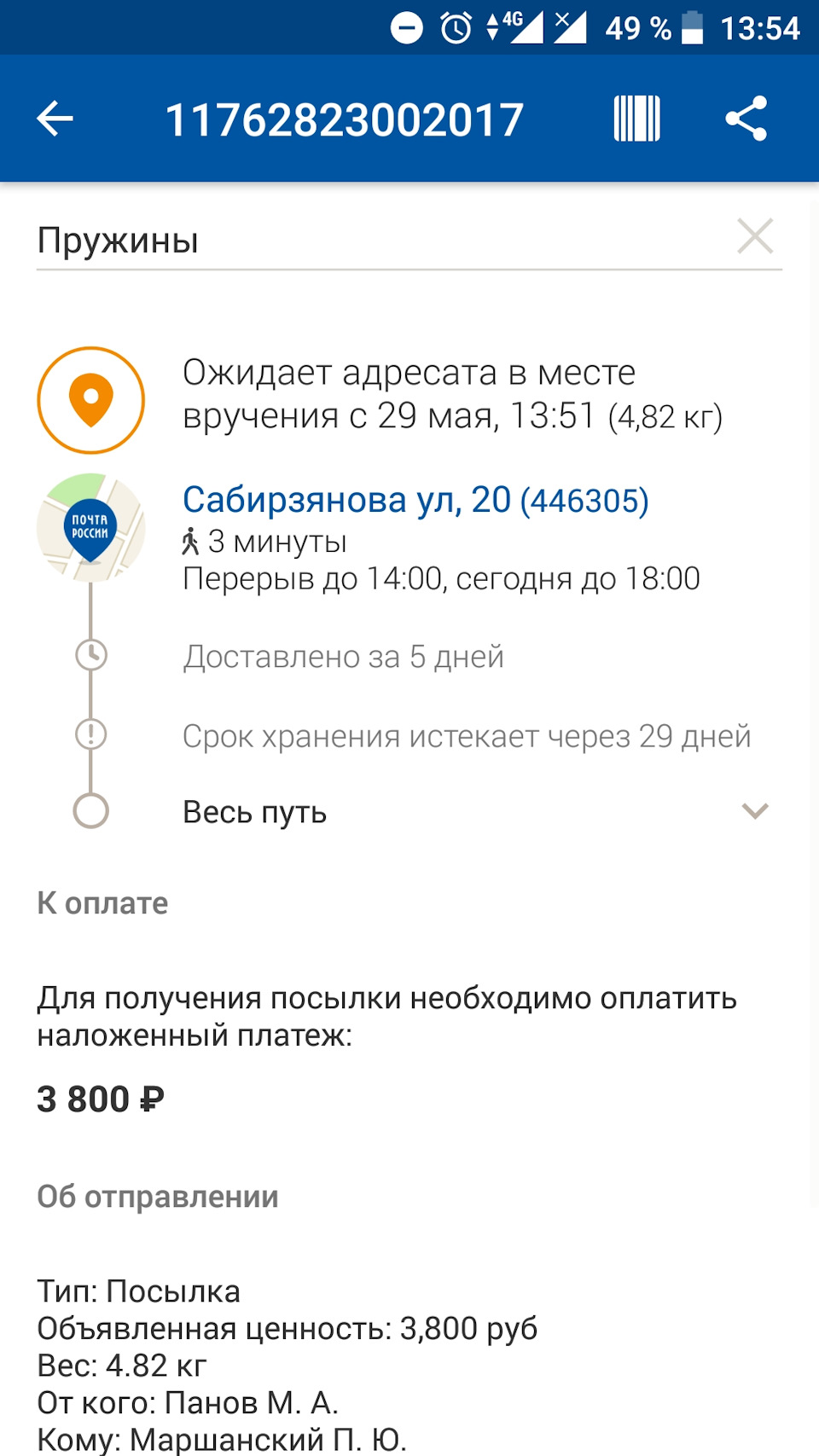The height and width of the screenshot is (1456, 819).
Task: Tap the exclamation icon beside storage period
Action: pos(90,734)
